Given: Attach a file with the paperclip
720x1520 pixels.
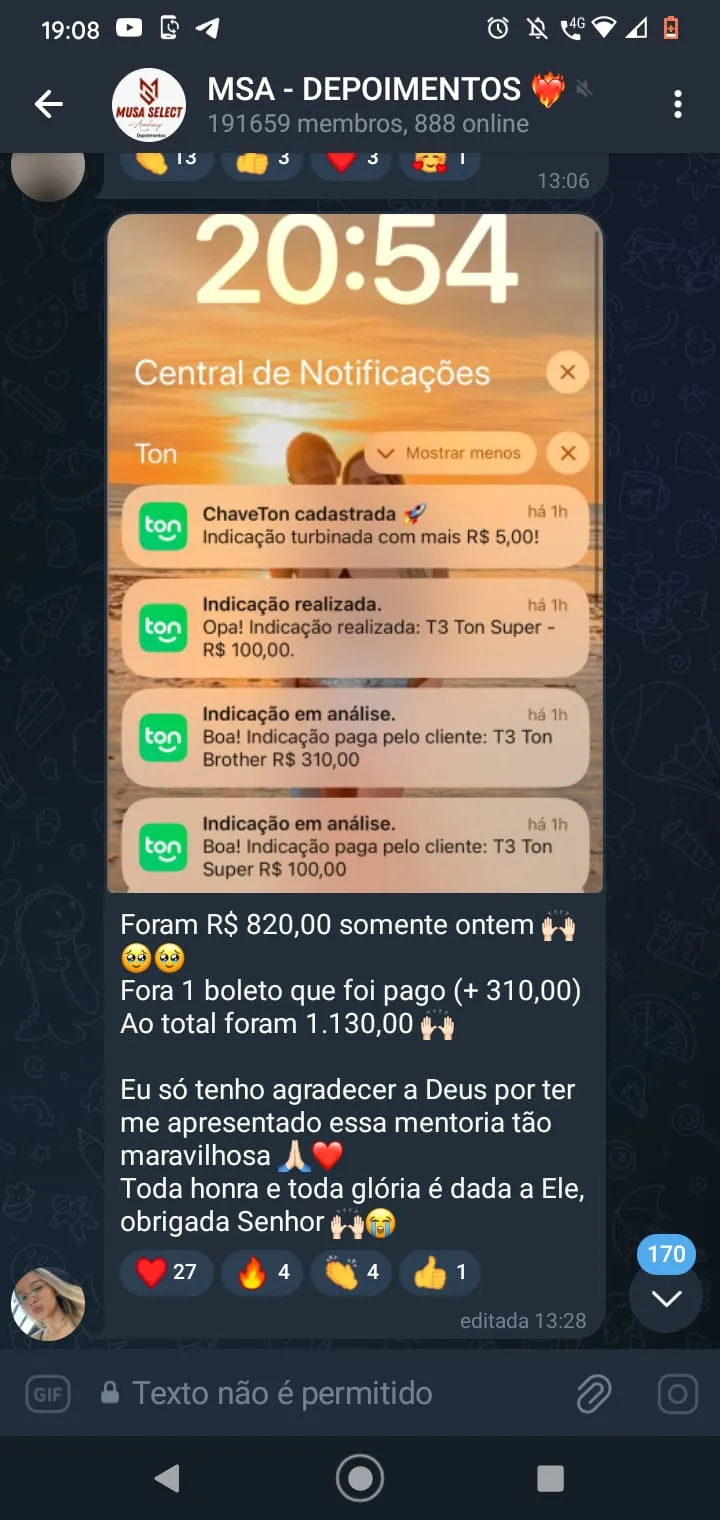Looking at the screenshot, I should pyautogui.click(x=593, y=1394).
